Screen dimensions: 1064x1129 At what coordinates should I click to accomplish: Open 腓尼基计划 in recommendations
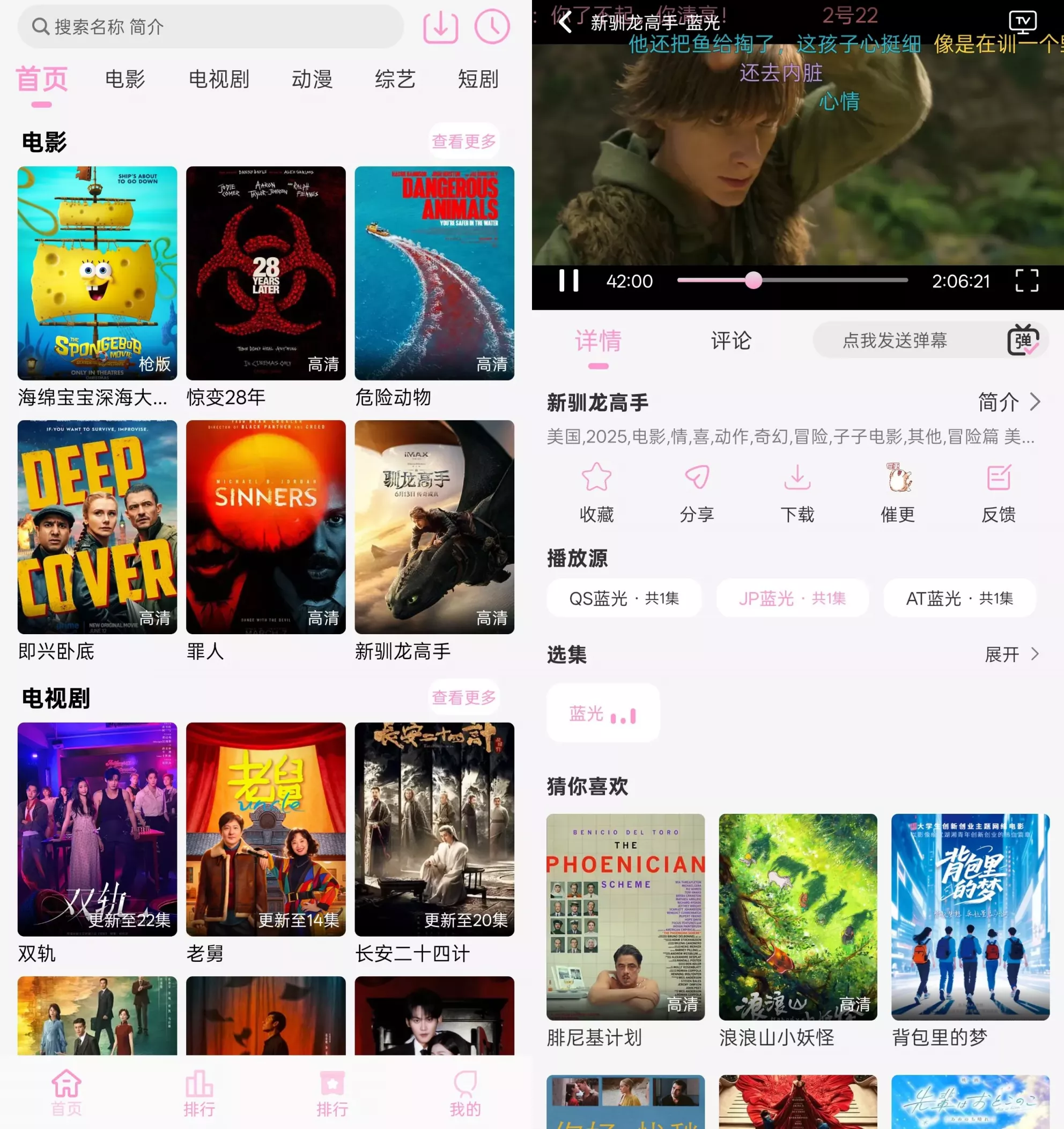point(625,917)
